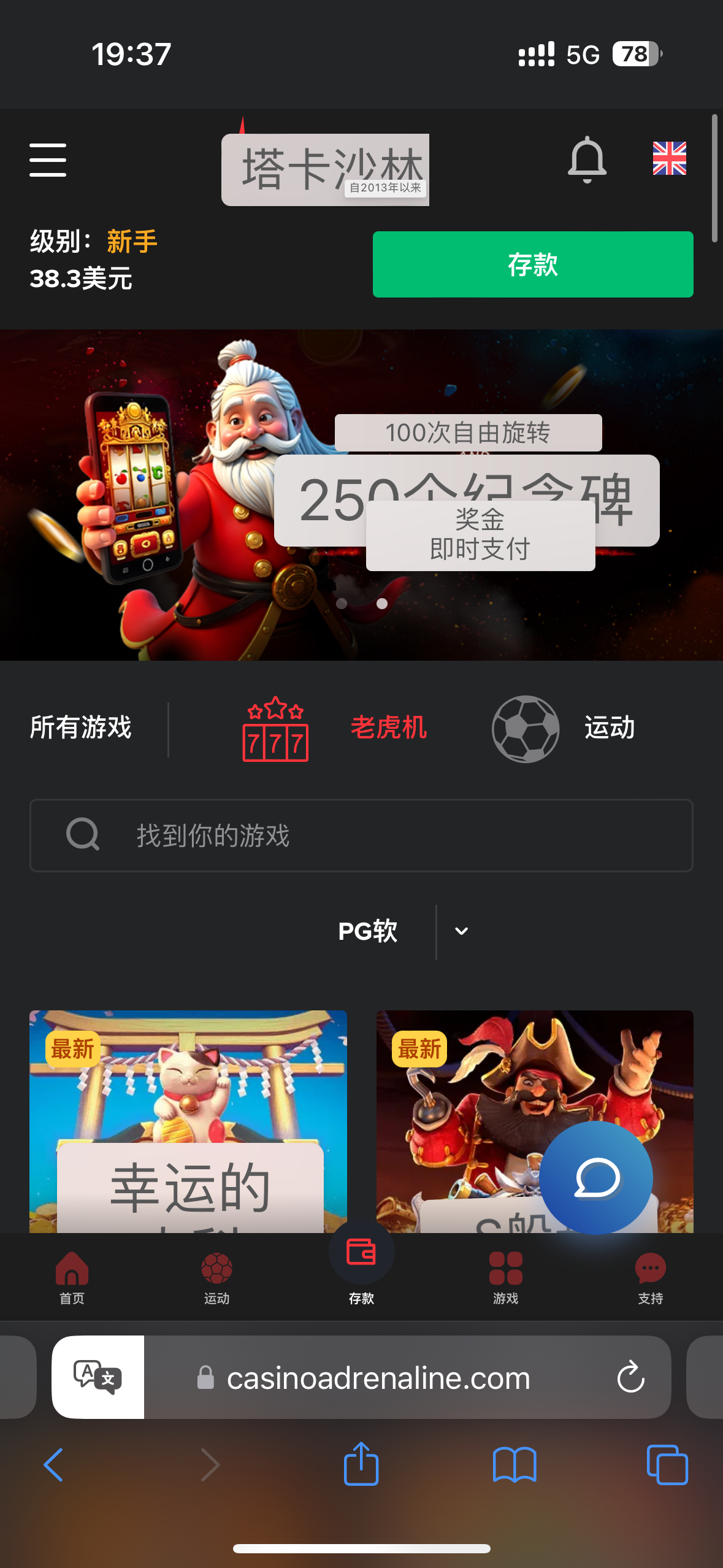723x1568 pixels.
Task: Expand the PG软 provider dropdown
Action: click(x=461, y=931)
